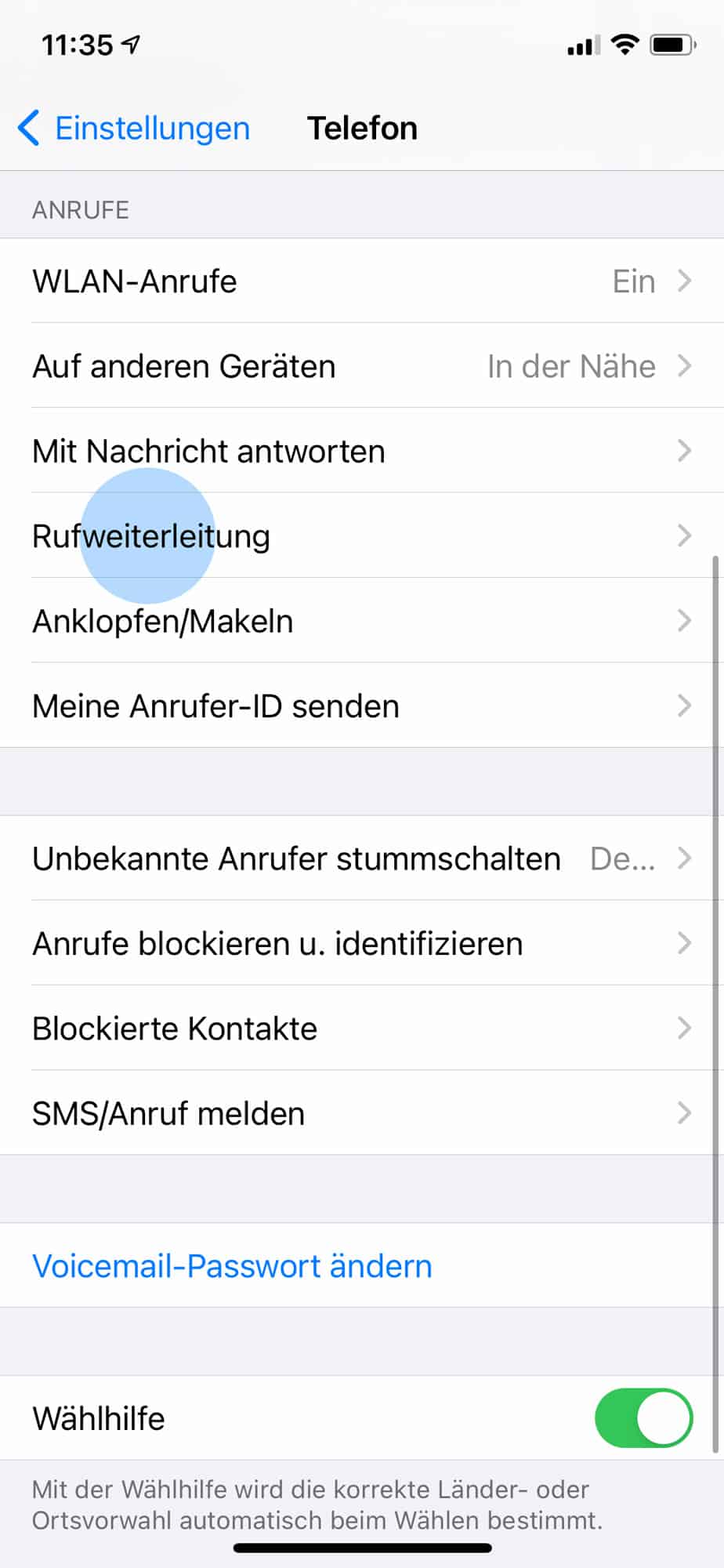Tap the Wi-Fi icon in status bar

pos(623,45)
